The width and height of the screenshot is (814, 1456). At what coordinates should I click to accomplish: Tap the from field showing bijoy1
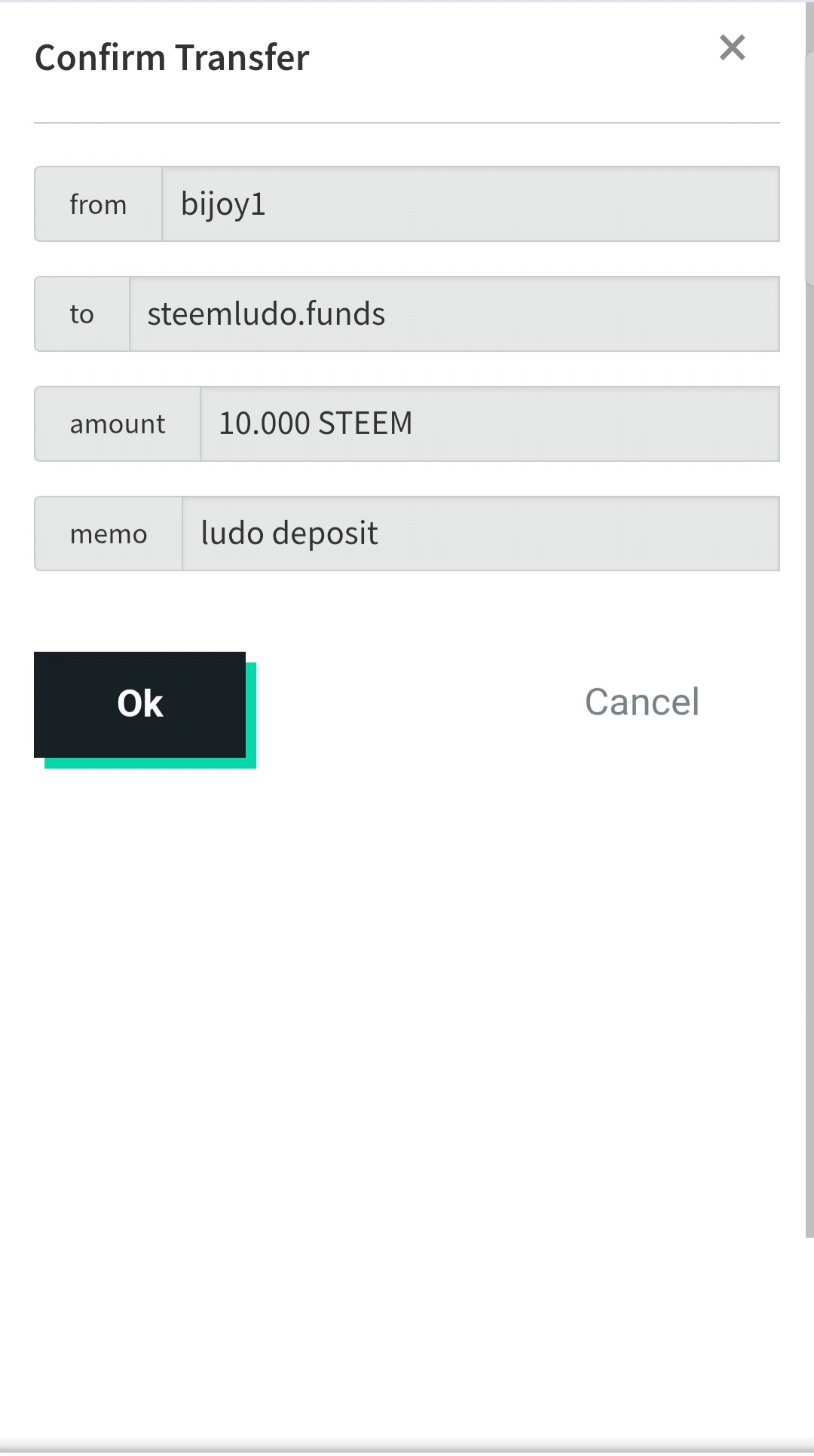(471, 204)
